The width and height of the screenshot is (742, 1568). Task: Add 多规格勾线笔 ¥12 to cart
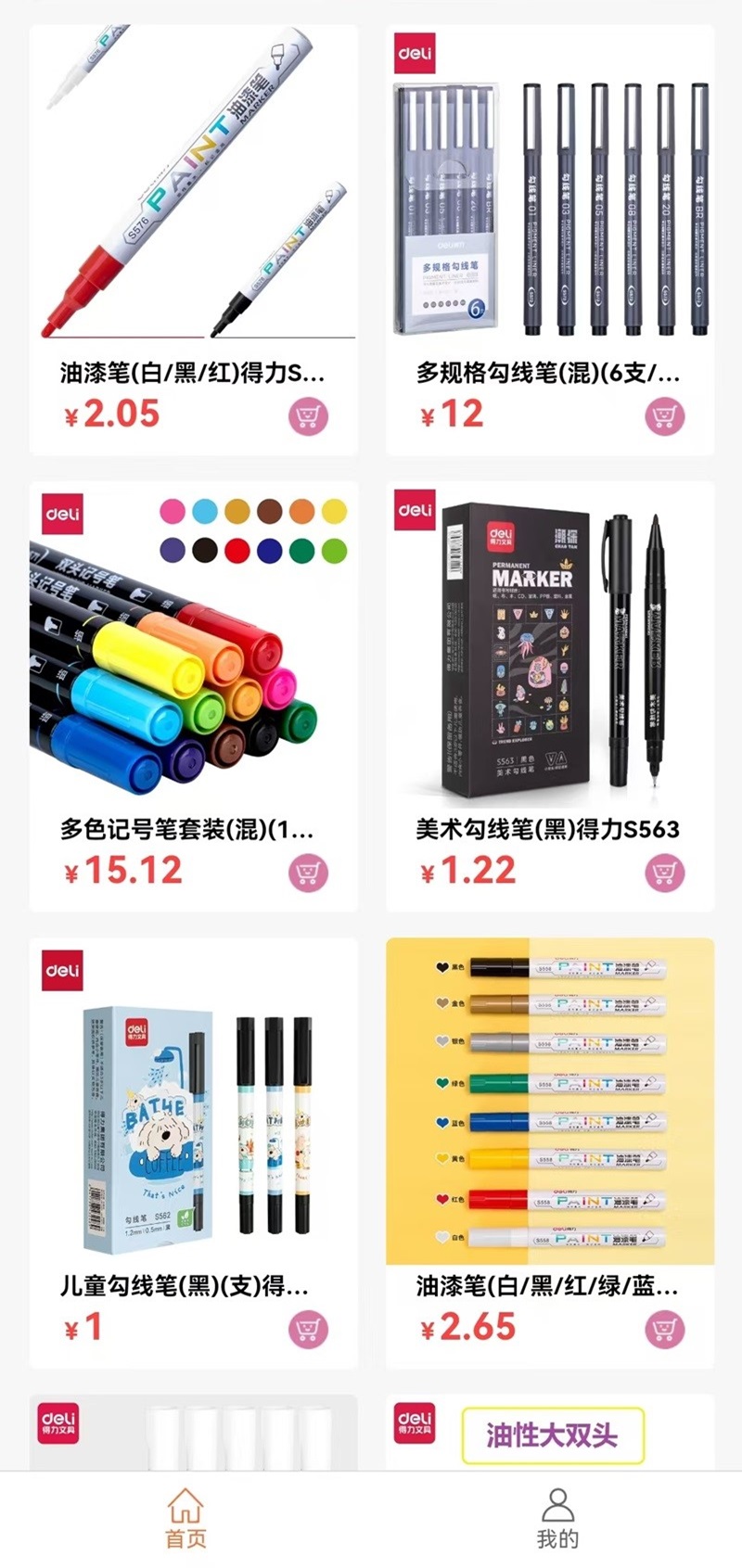(664, 415)
